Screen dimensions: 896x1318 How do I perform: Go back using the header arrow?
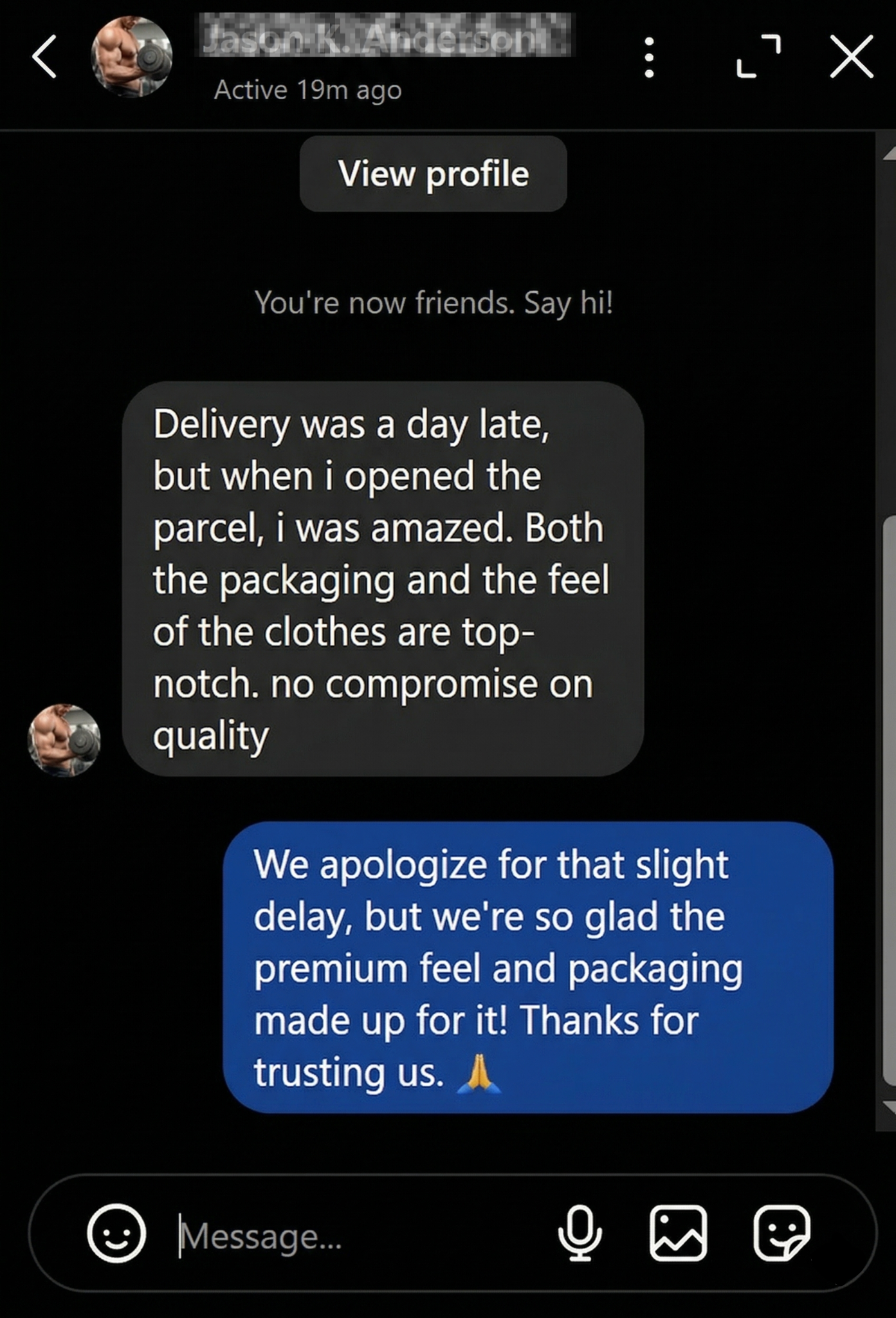pos(45,57)
